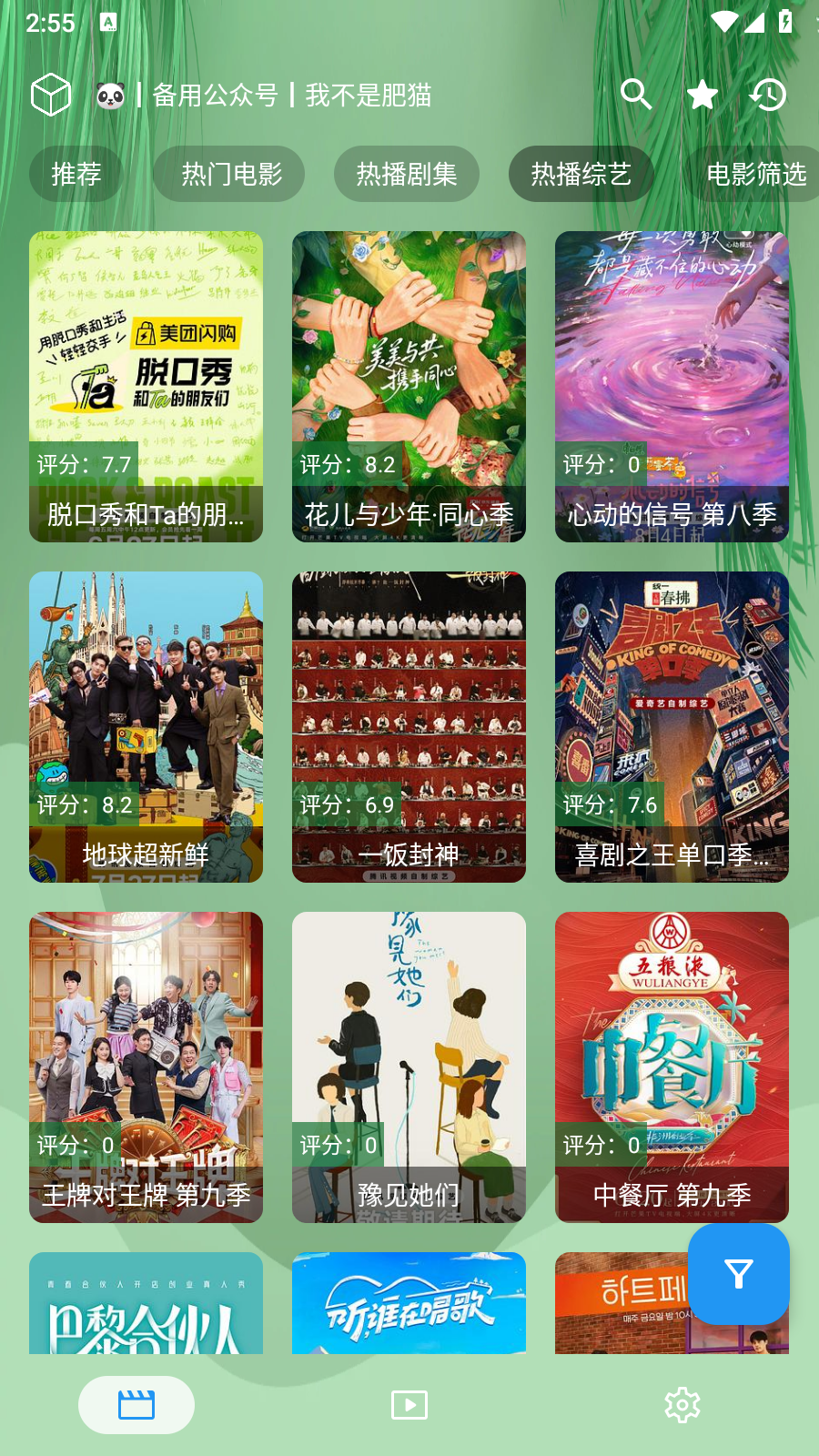
Task: Select the clapperboard home tab at bottom
Action: coord(136,1404)
